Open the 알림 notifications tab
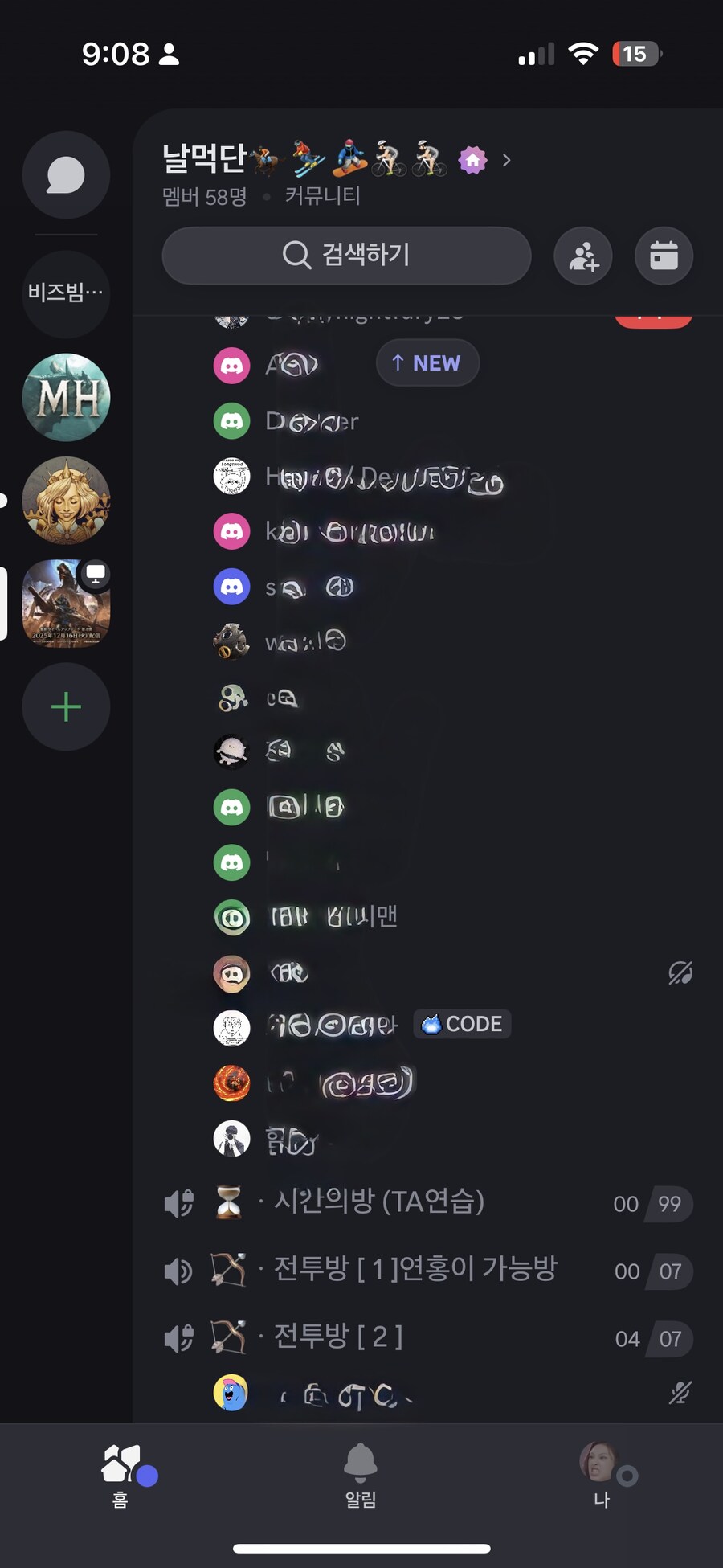This screenshot has height=1568, width=723. coord(361,1475)
